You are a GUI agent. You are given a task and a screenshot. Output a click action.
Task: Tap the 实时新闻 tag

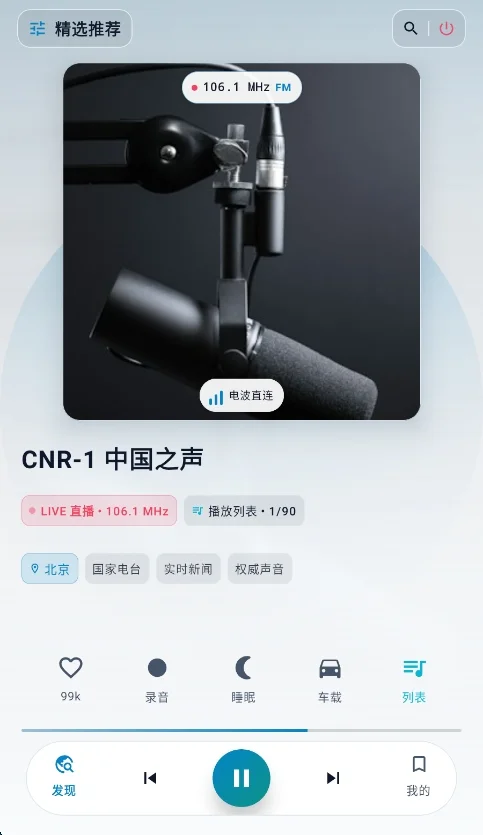[x=188, y=569]
